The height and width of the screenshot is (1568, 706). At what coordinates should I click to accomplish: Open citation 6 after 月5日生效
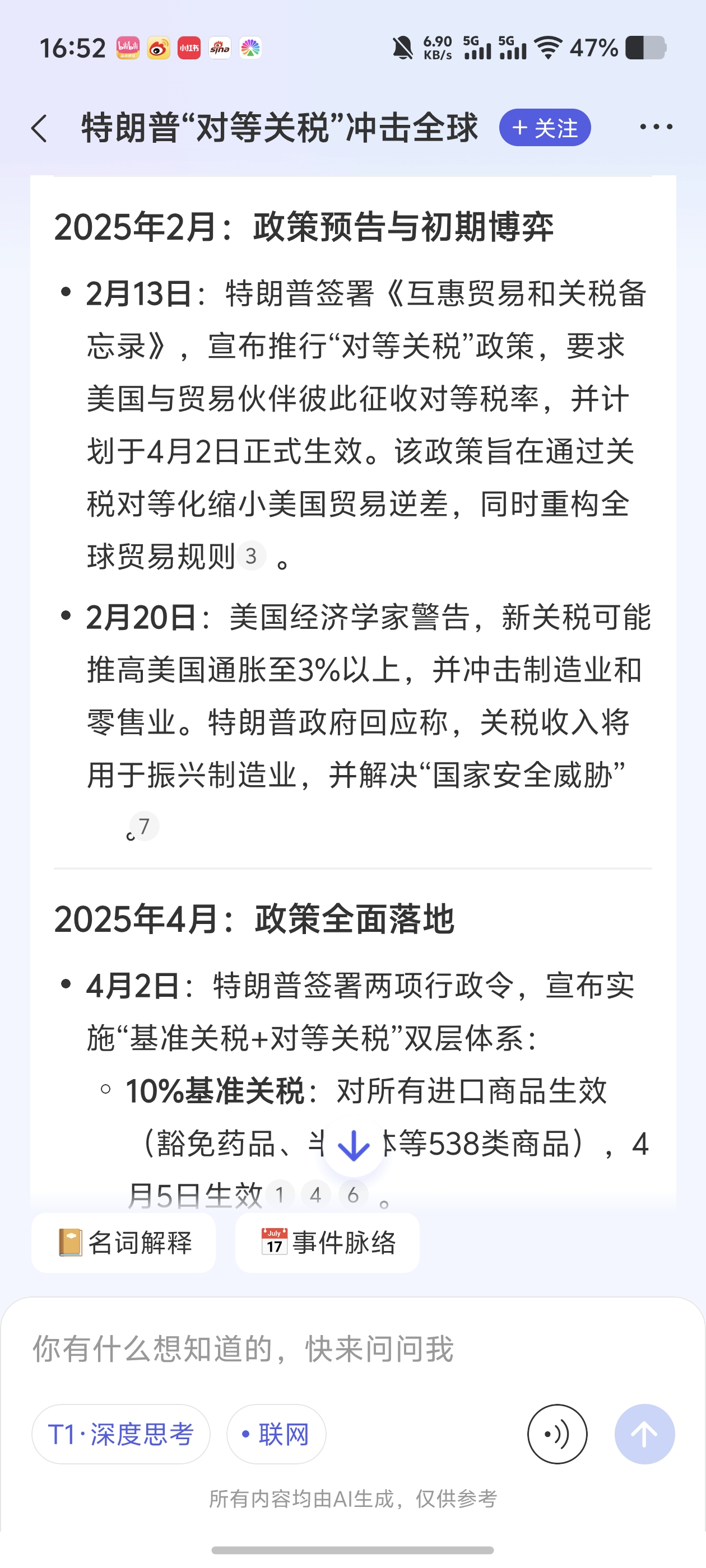tap(354, 1194)
